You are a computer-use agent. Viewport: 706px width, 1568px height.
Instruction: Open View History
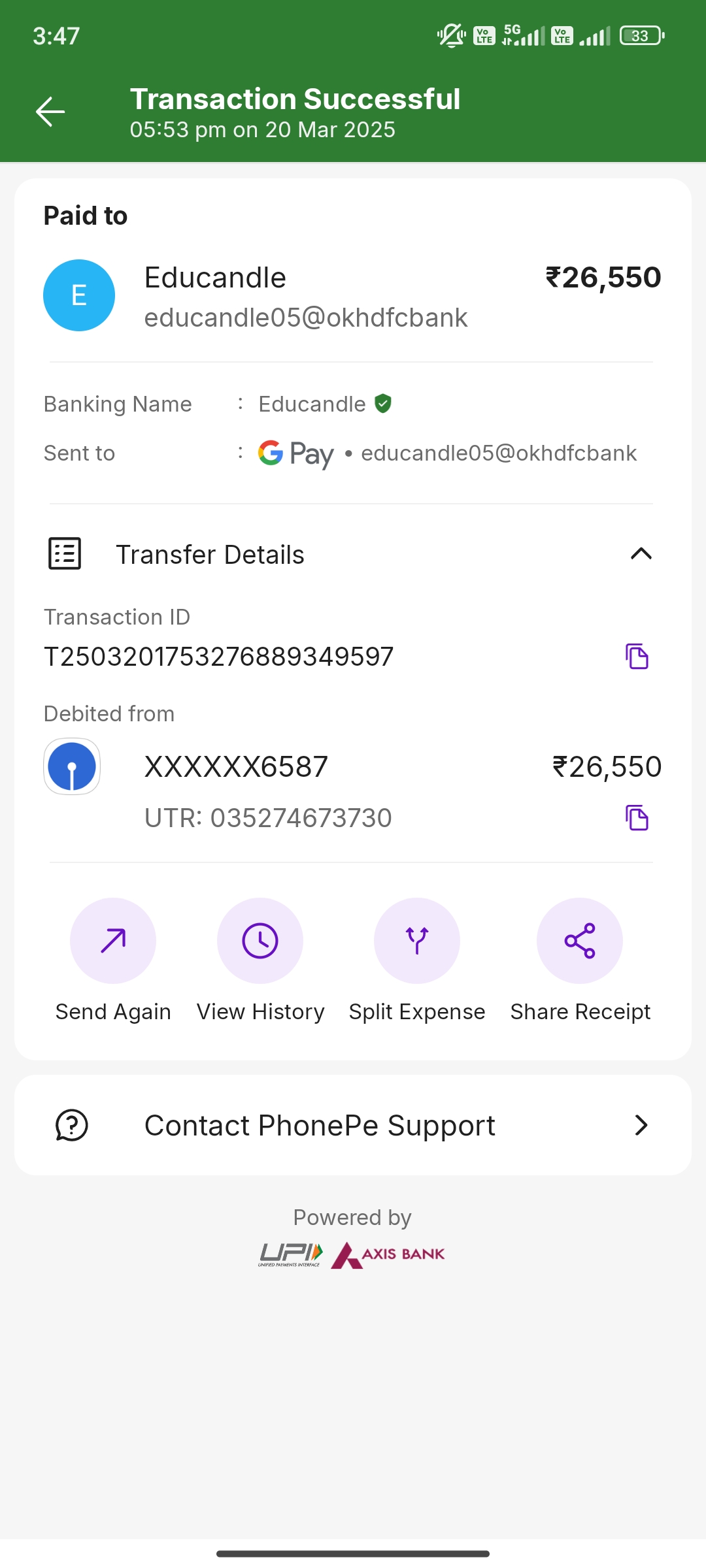(260, 941)
